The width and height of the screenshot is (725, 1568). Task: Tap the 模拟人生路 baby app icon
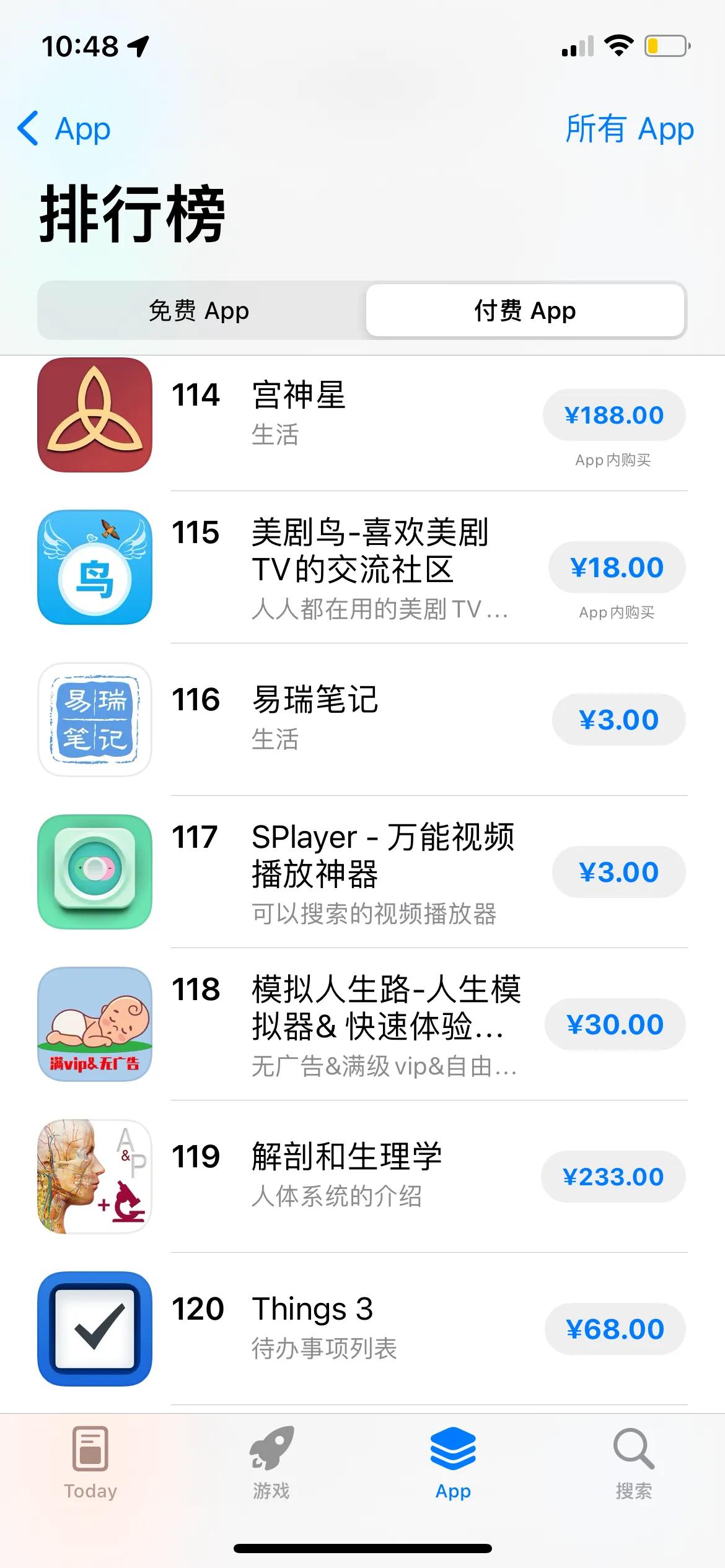[x=94, y=1025]
